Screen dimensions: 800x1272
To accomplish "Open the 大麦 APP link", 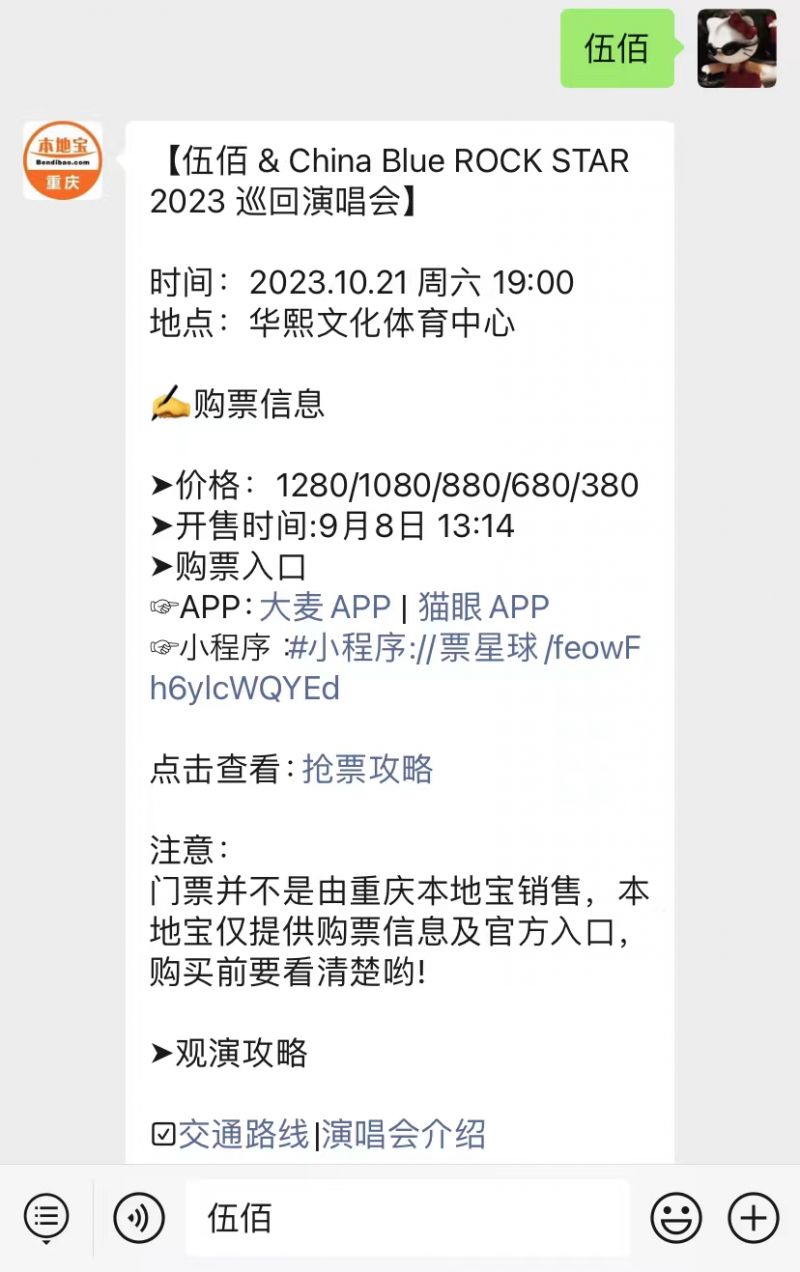I will (324, 607).
